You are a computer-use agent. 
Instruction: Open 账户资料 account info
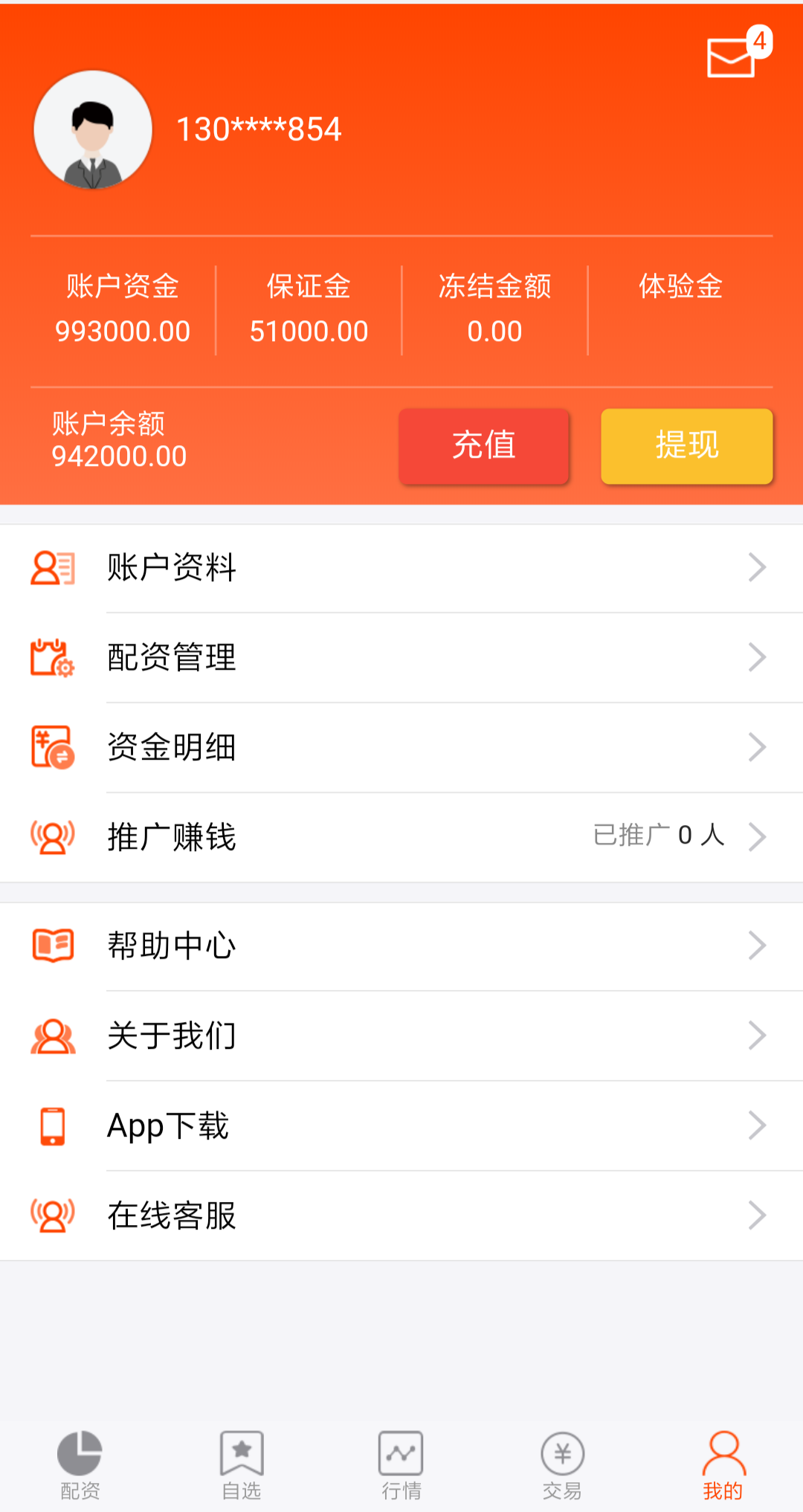point(401,568)
